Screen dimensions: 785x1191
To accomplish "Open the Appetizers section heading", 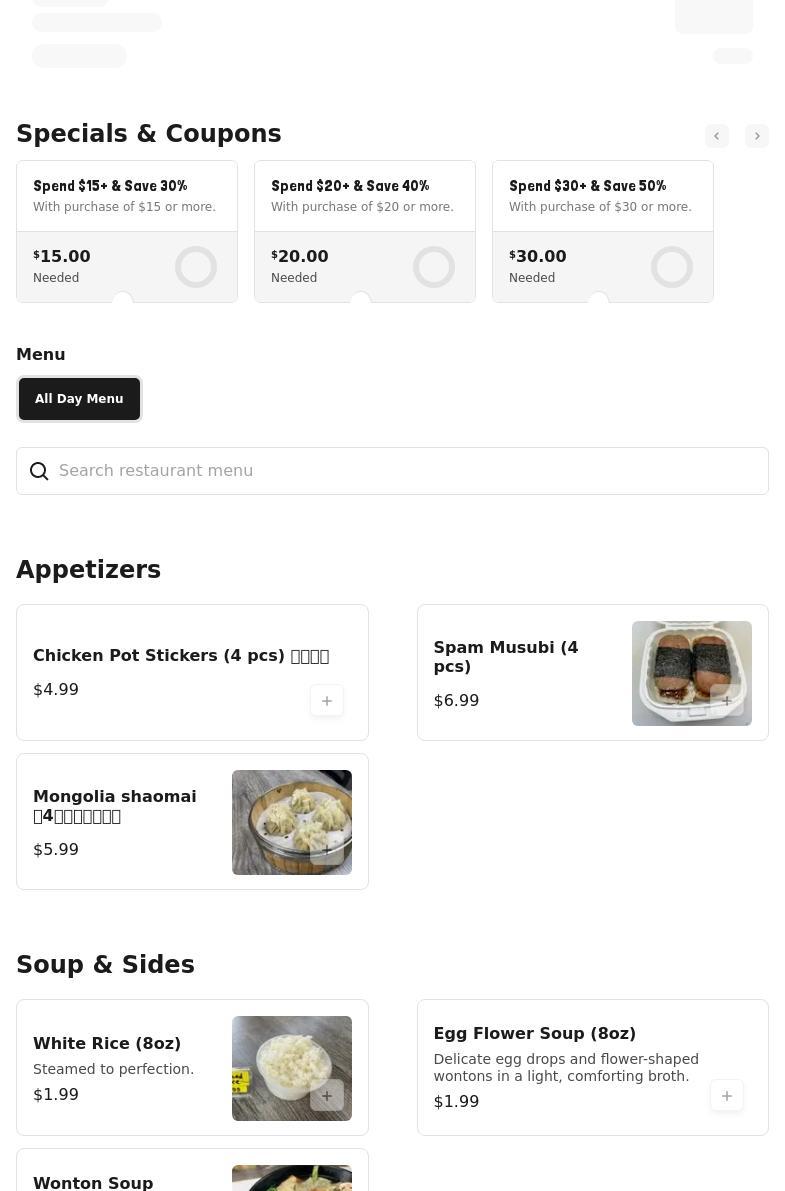I will [x=88, y=569].
